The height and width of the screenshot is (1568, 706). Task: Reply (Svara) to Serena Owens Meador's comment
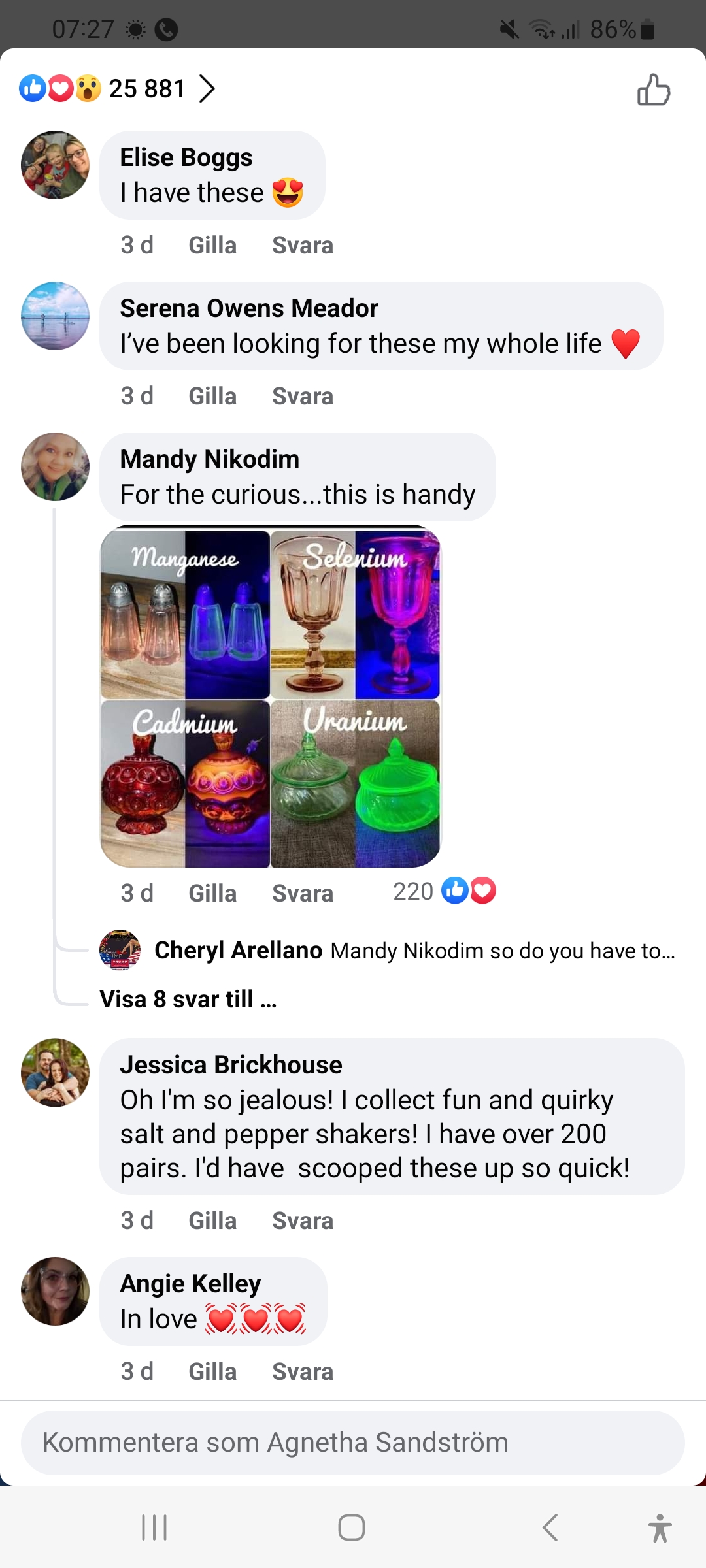point(303,397)
